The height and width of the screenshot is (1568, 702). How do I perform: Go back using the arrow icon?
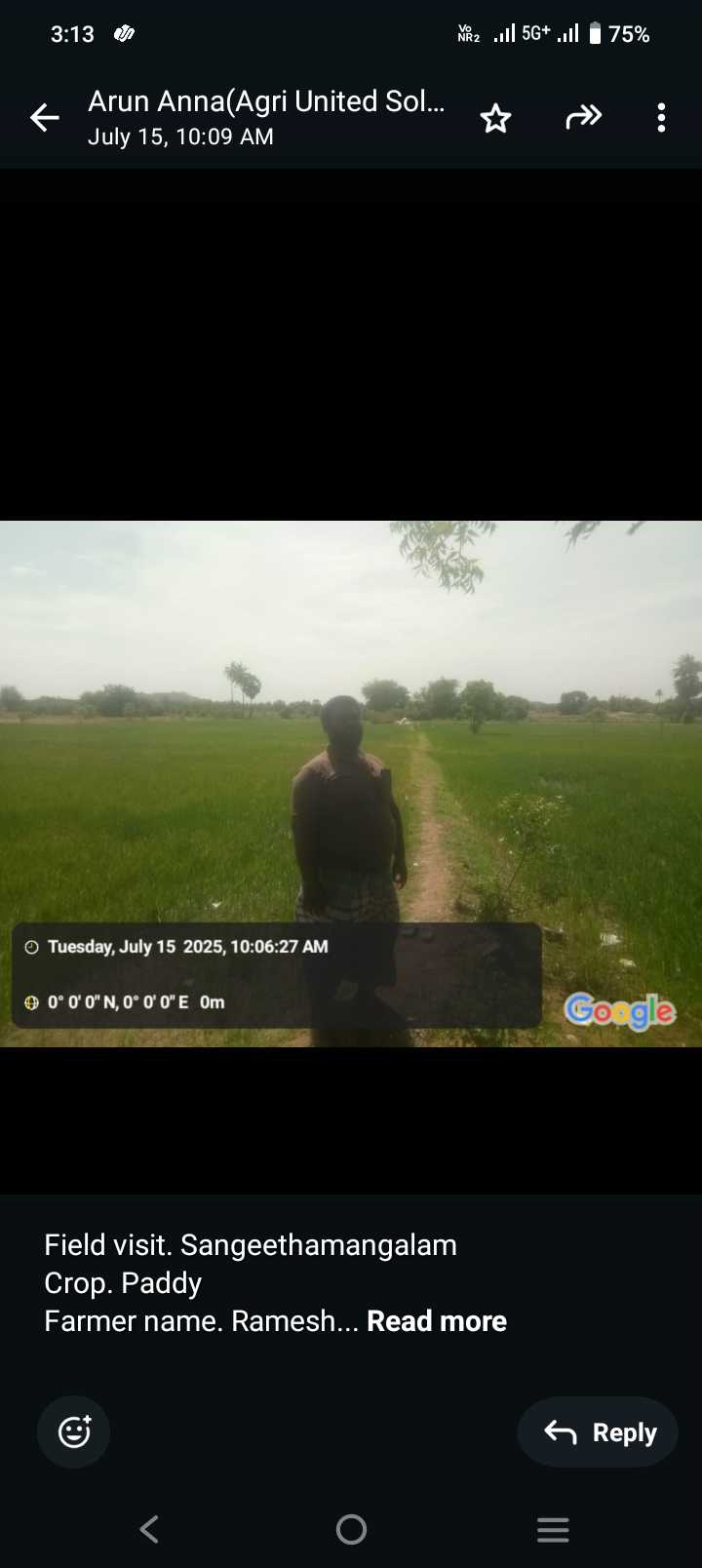(45, 118)
